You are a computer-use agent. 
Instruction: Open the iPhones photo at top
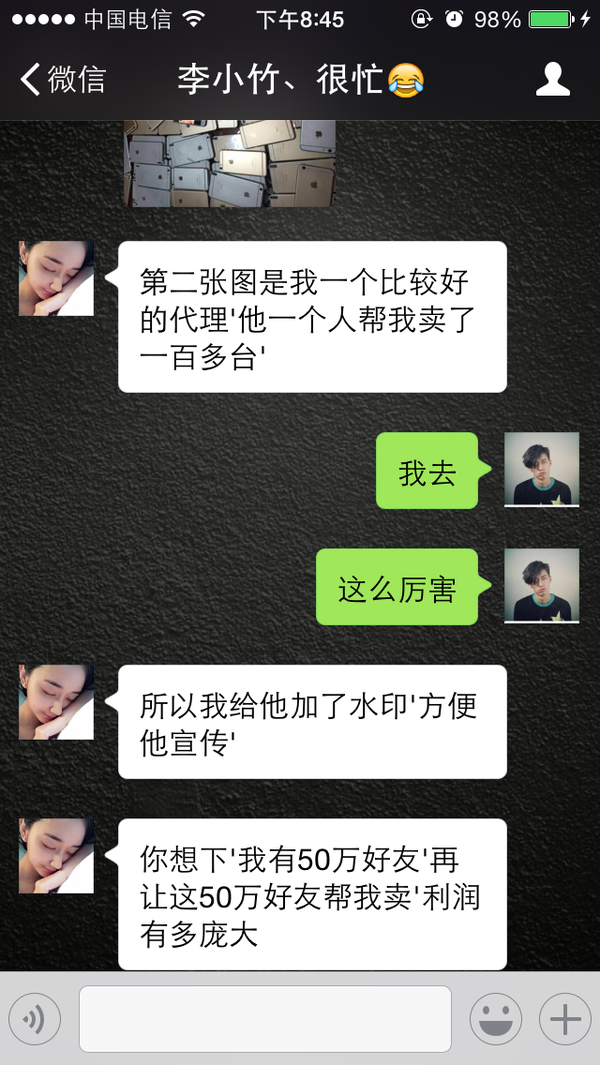click(x=229, y=163)
